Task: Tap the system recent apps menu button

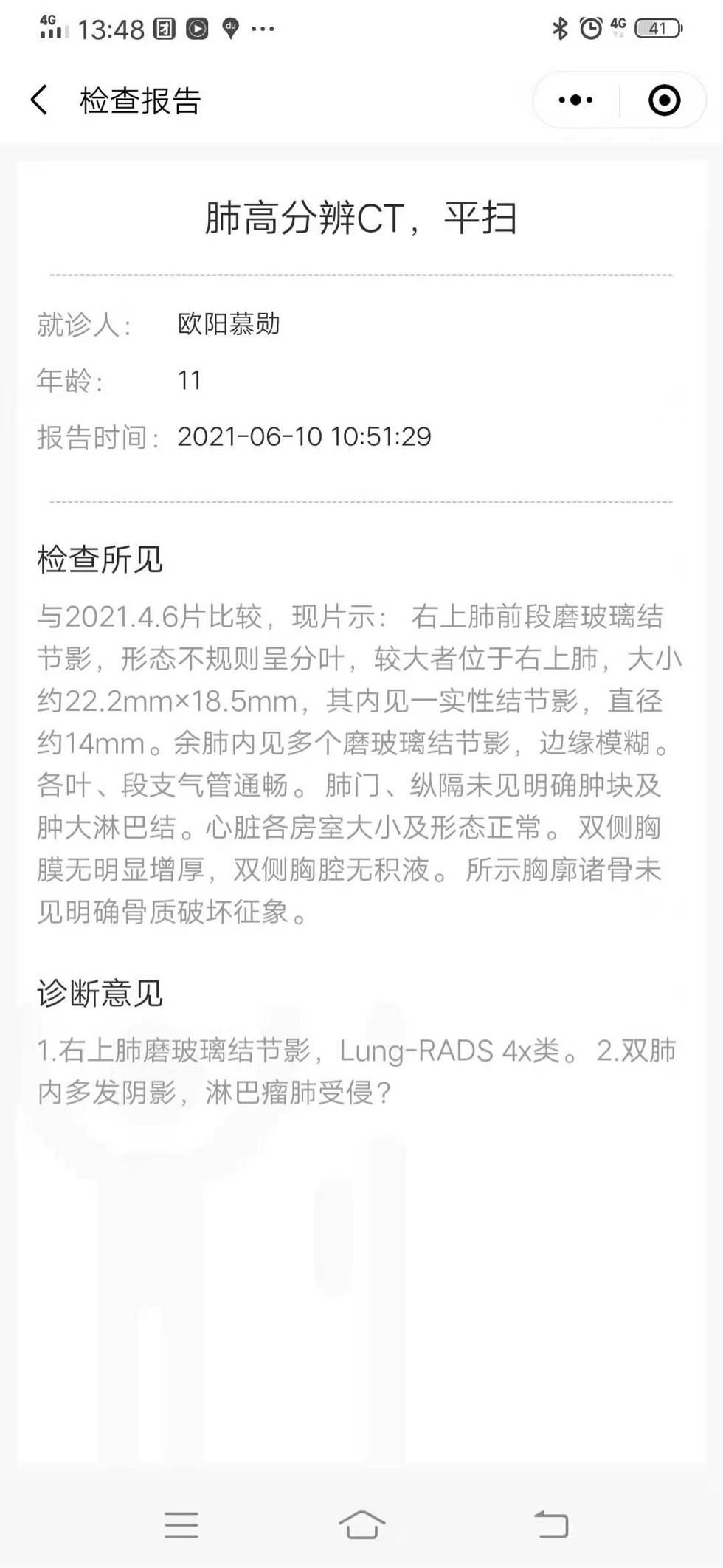Action: (x=181, y=1524)
